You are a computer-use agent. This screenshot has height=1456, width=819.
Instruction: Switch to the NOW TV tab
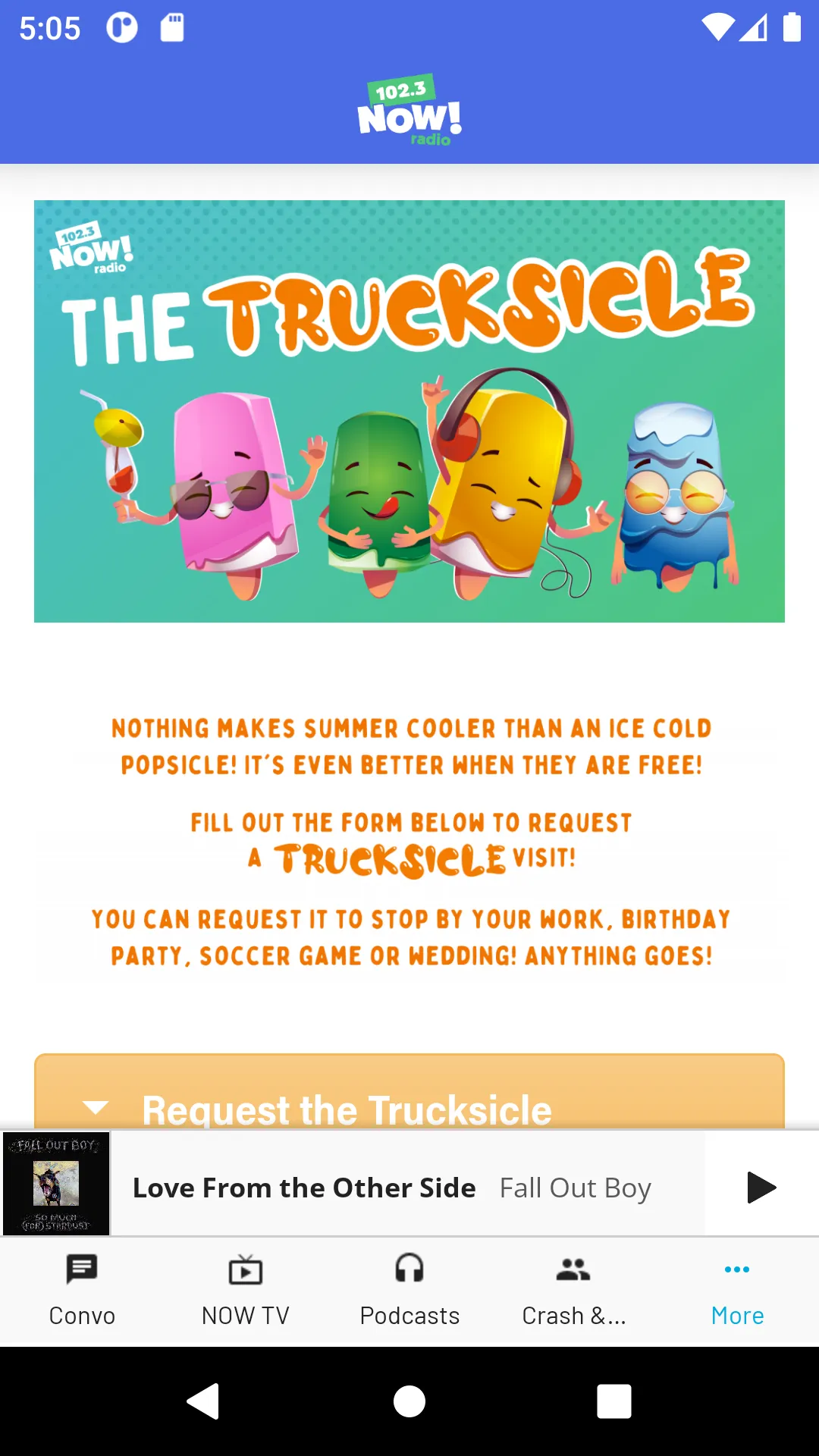click(246, 1291)
